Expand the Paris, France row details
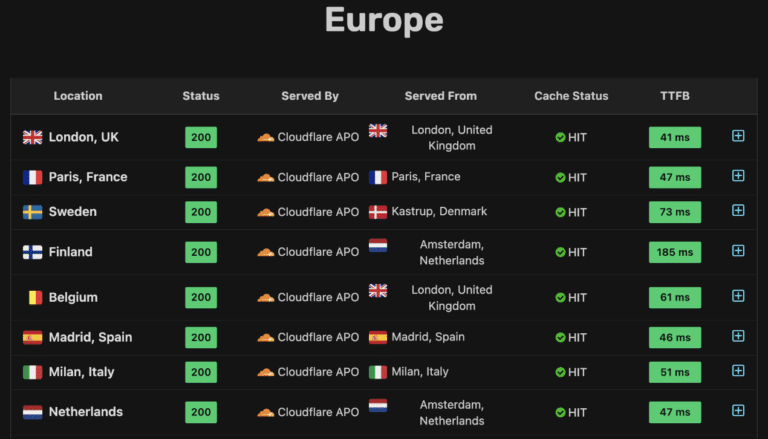 (x=738, y=176)
